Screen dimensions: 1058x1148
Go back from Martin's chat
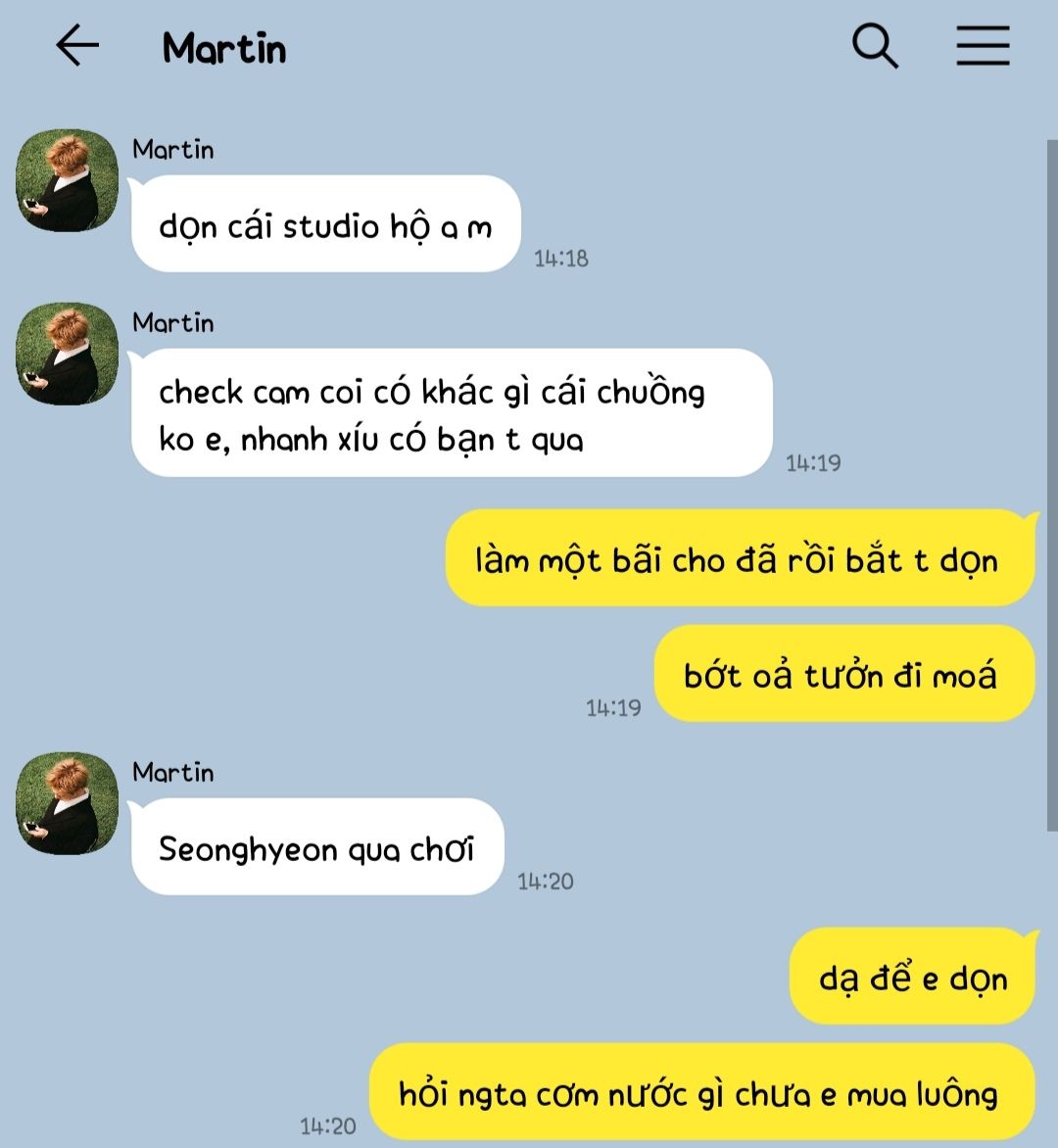point(77,46)
